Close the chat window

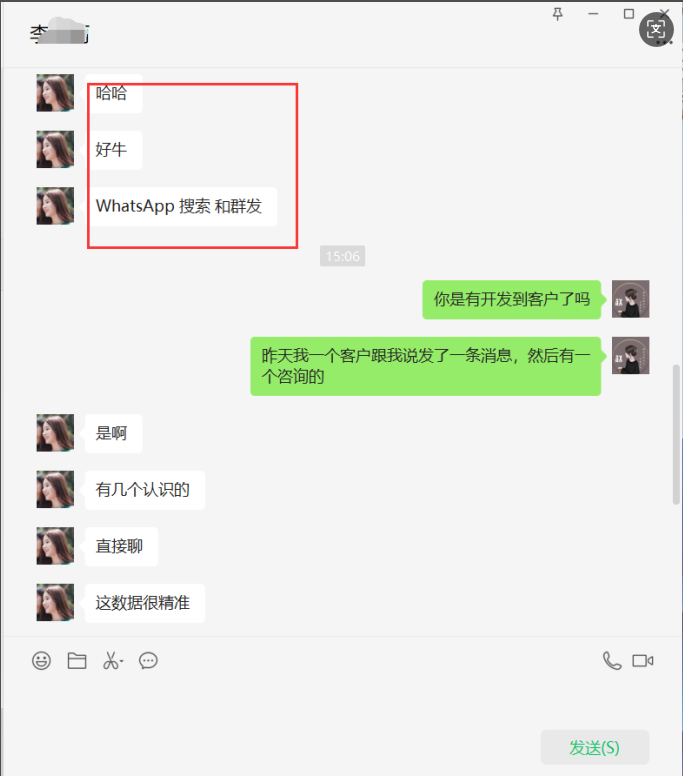point(665,11)
